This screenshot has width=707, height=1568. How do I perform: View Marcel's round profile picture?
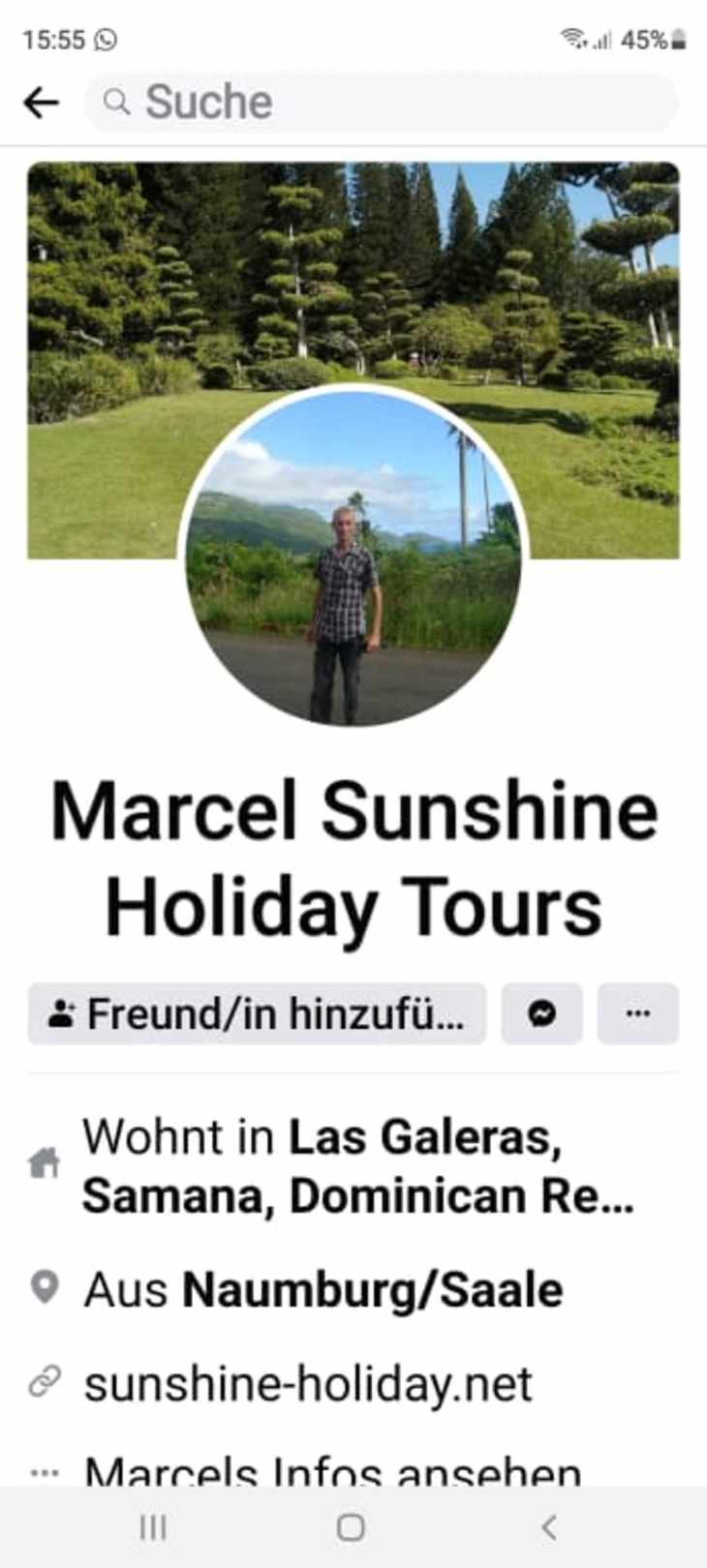point(353,557)
